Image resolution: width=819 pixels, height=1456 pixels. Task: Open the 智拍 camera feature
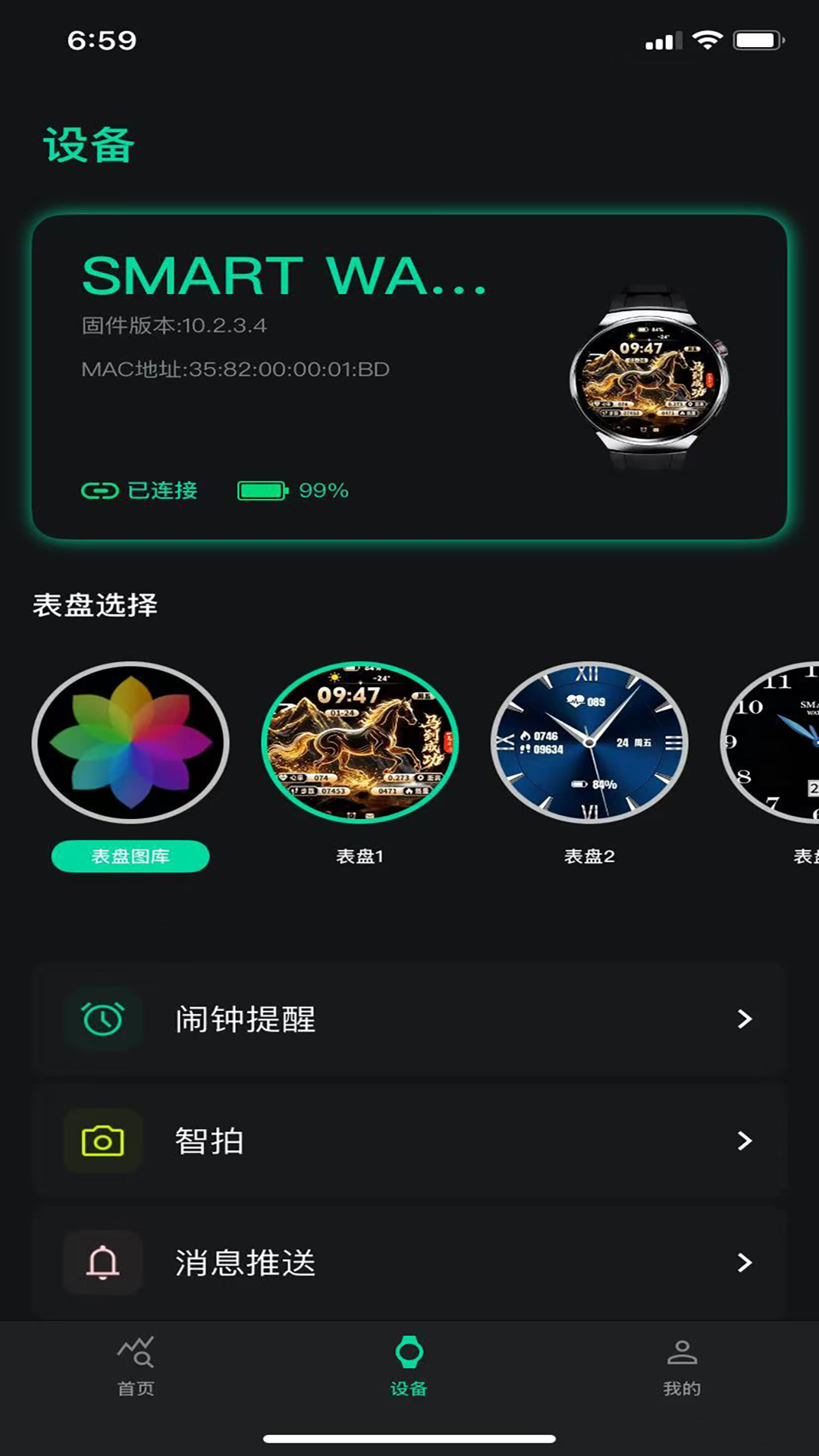click(409, 1141)
